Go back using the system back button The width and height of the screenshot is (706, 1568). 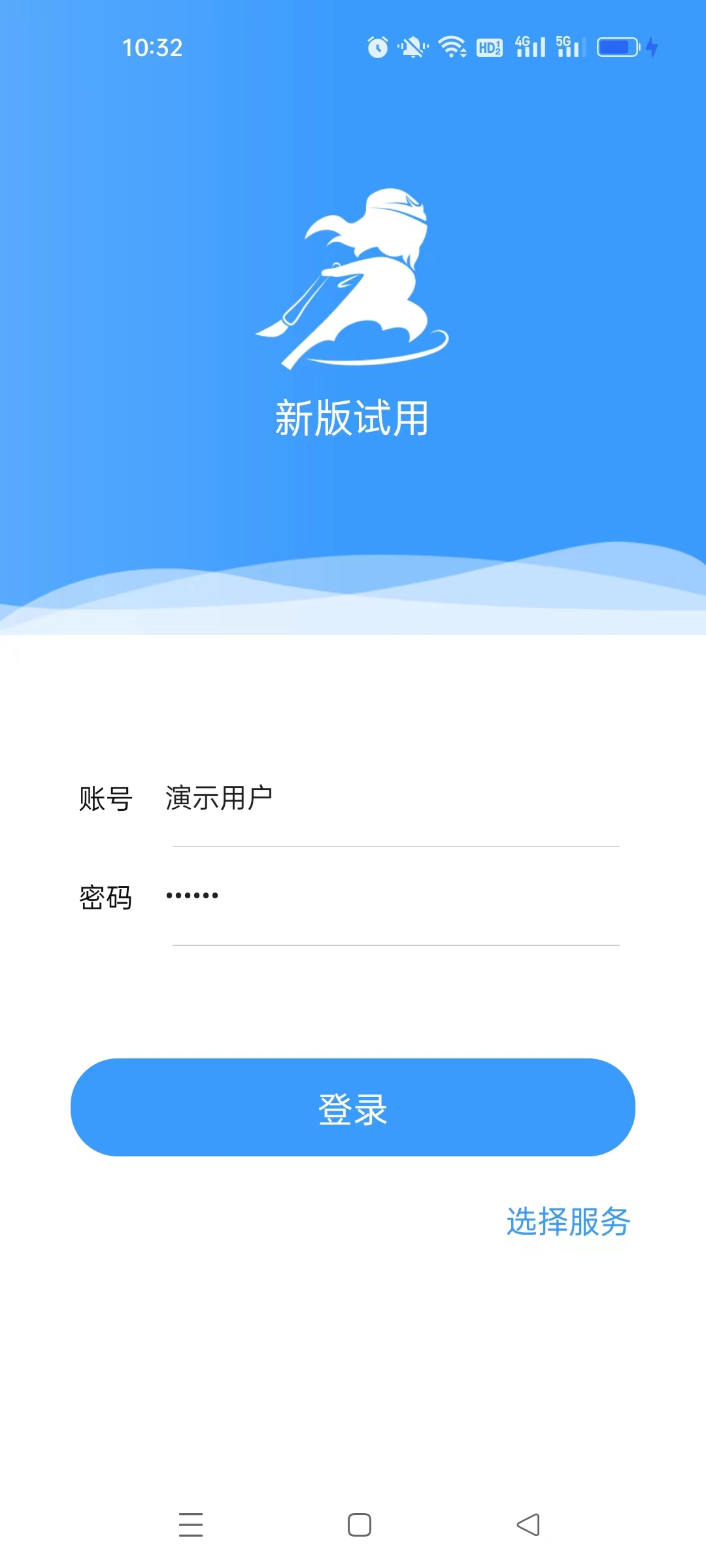coord(528,1525)
